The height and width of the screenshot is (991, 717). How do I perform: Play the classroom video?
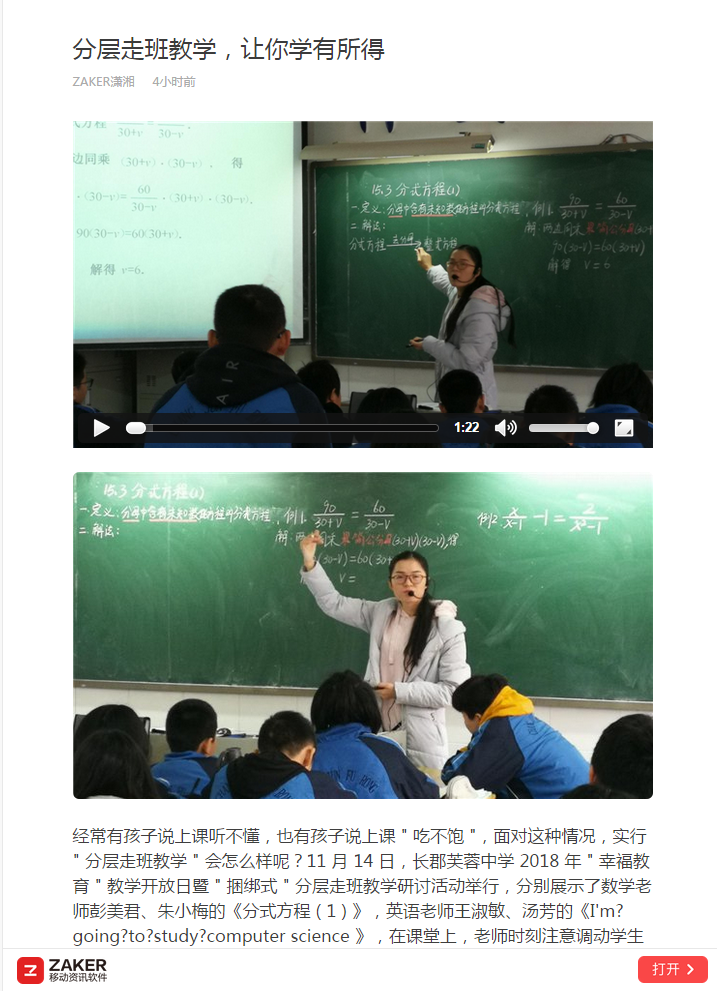pos(101,428)
